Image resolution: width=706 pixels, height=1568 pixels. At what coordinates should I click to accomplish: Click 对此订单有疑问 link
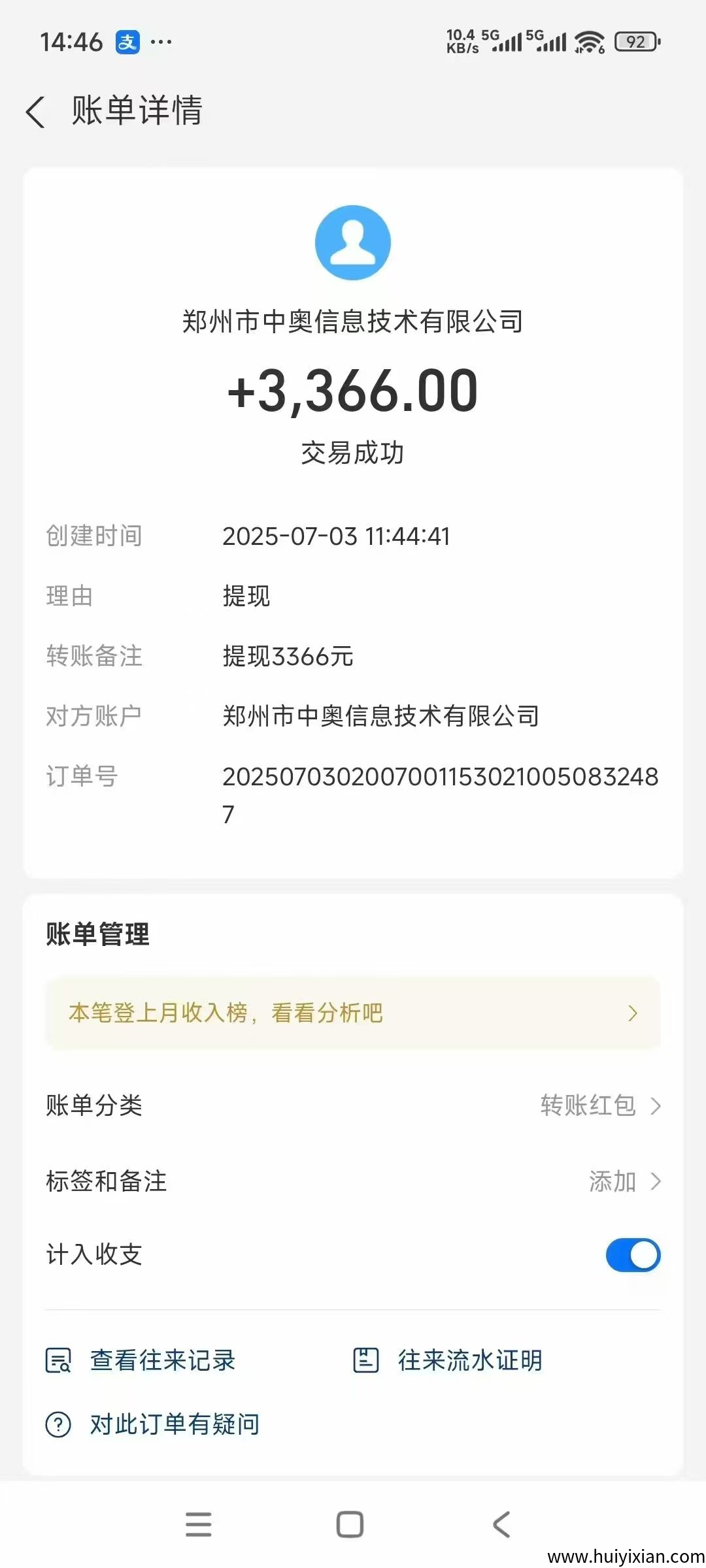pos(174,1424)
